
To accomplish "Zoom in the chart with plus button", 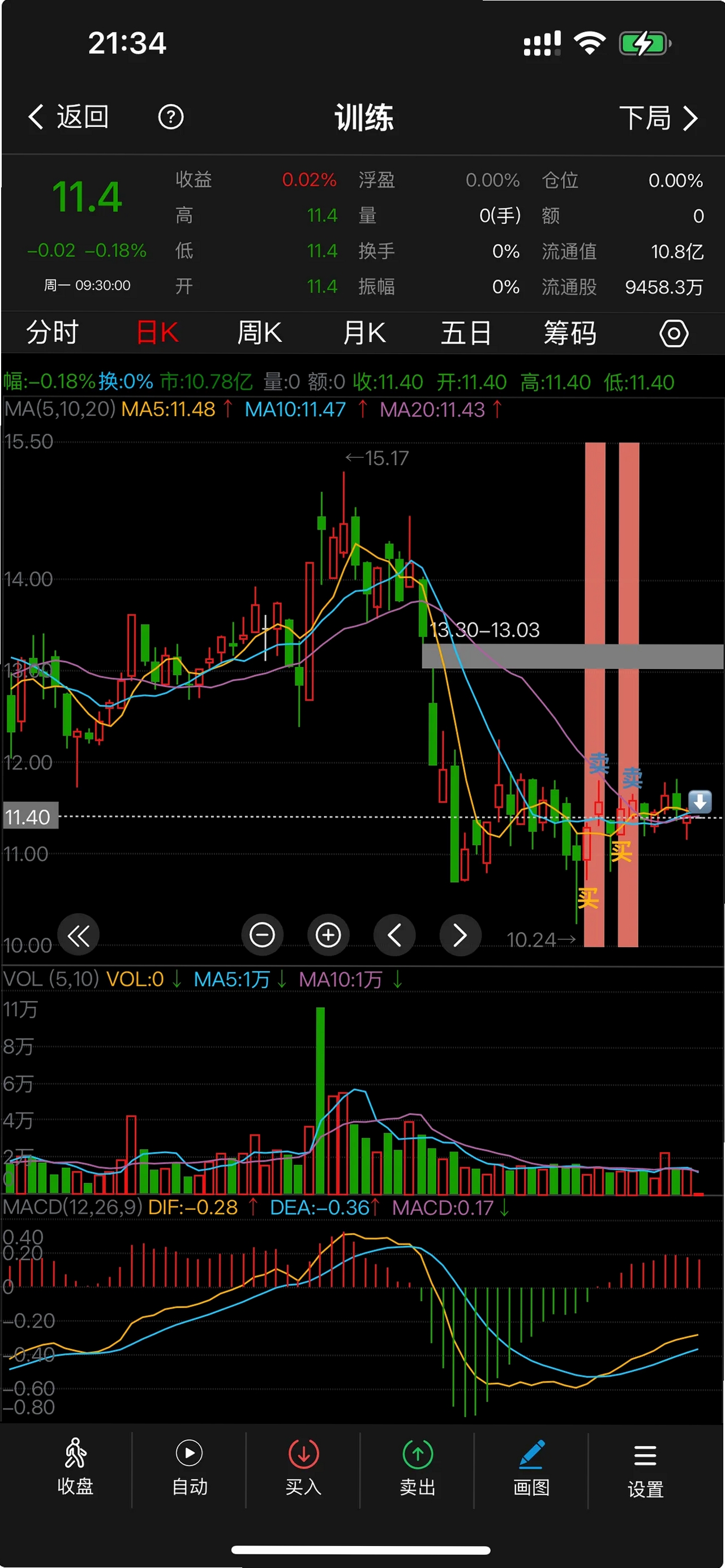I will click(328, 934).
